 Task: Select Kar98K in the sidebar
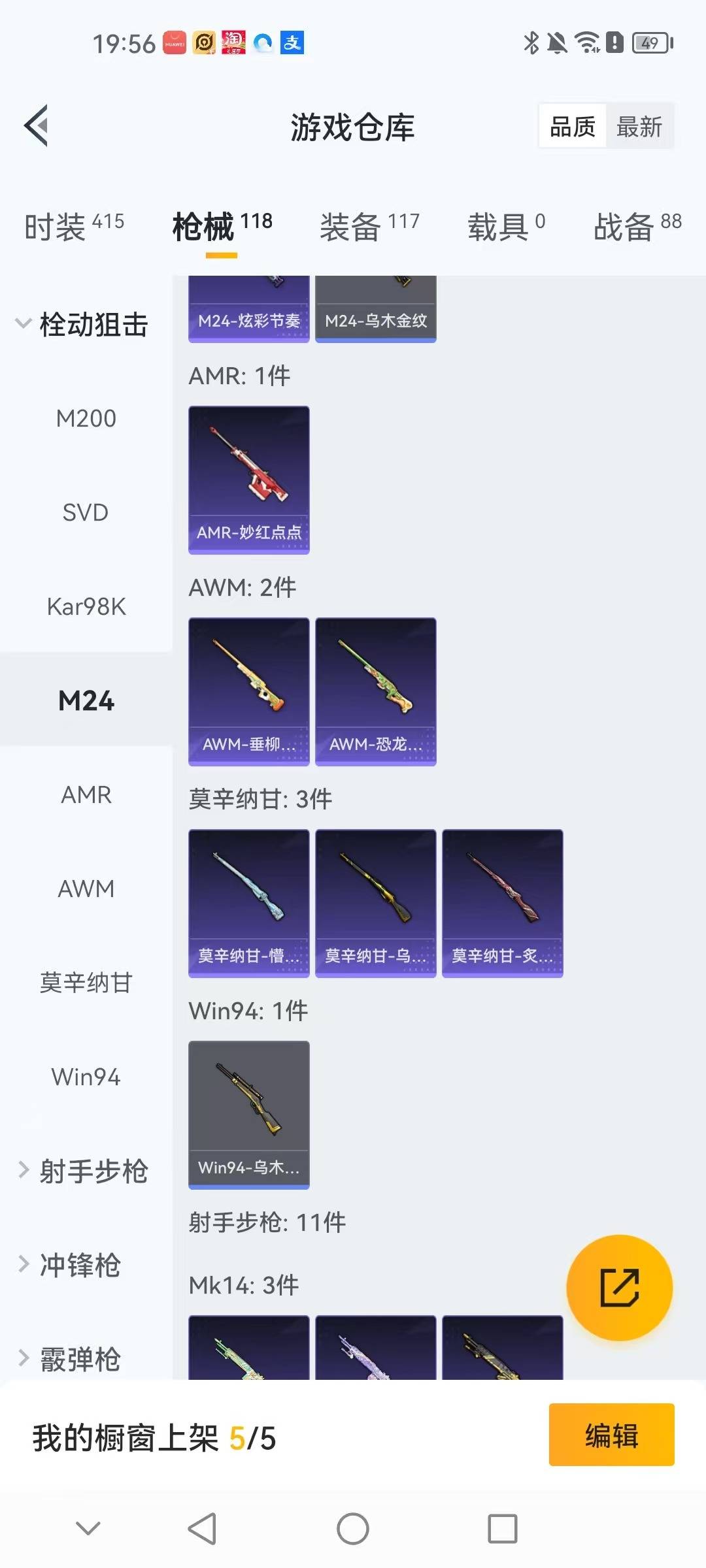(x=86, y=606)
